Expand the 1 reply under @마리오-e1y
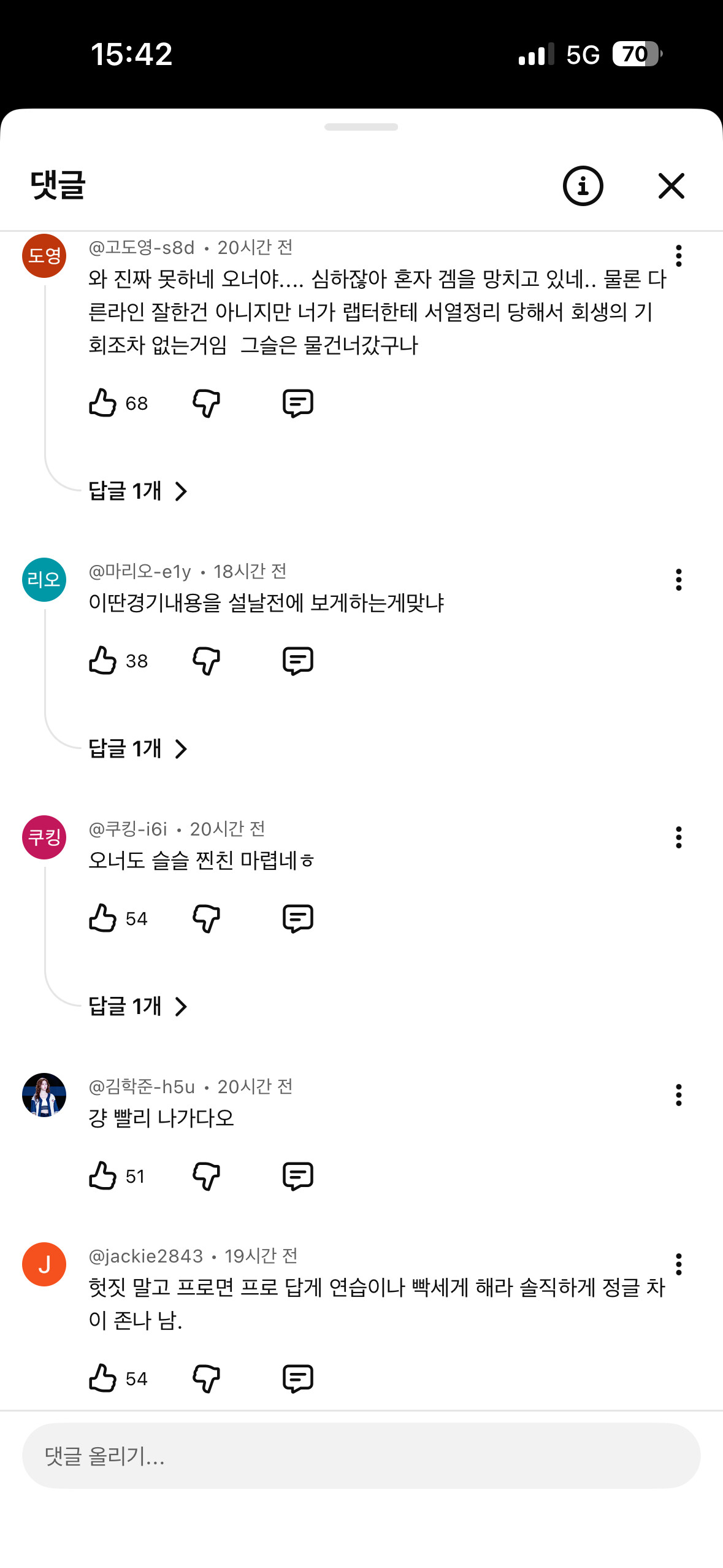The image size is (723, 1568). [x=138, y=748]
